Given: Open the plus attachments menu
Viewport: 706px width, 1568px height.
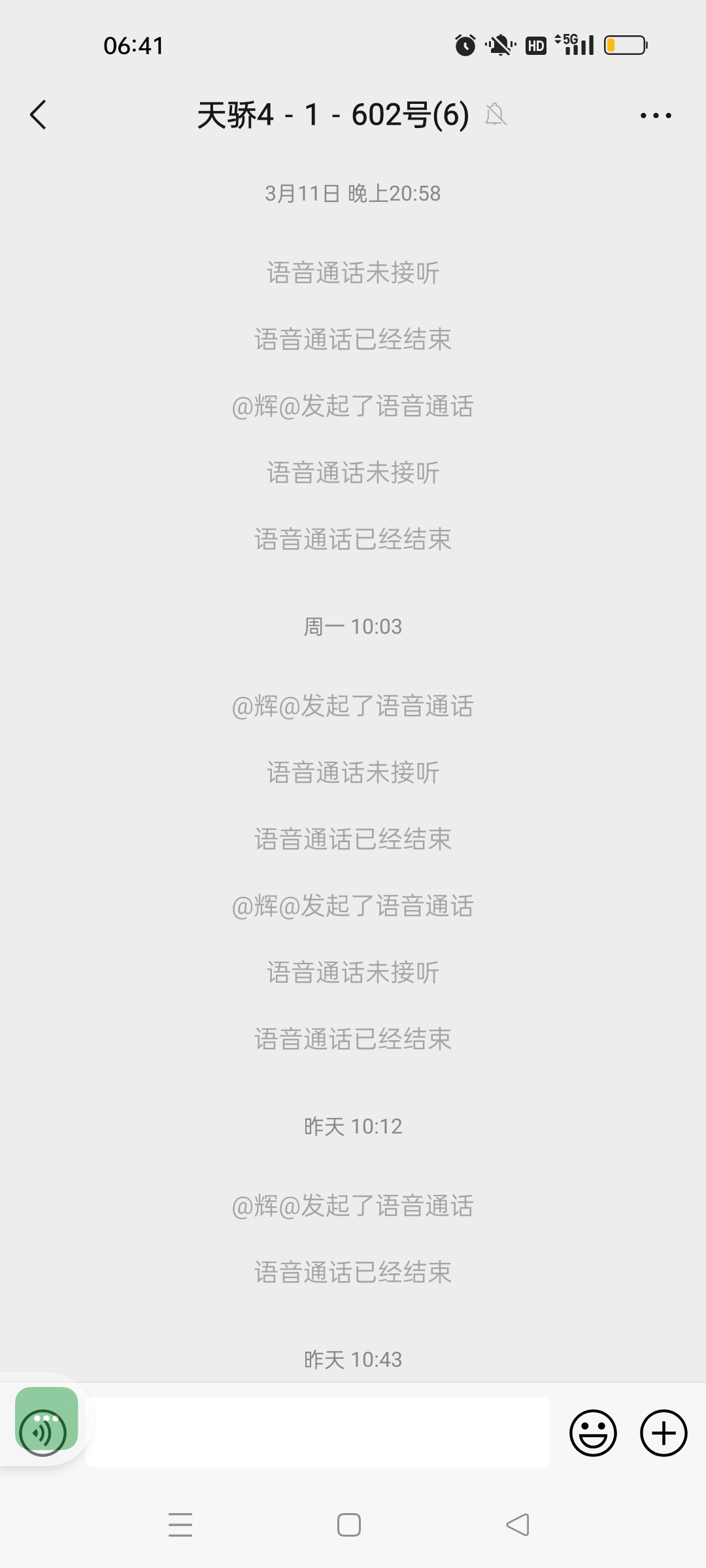Looking at the screenshot, I should (663, 1433).
